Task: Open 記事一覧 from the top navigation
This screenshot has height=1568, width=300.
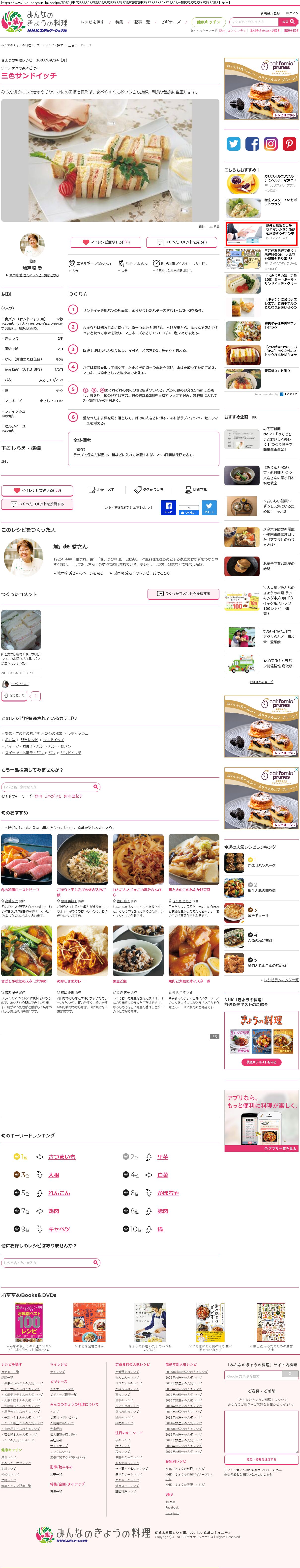Action: pos(142,22)
